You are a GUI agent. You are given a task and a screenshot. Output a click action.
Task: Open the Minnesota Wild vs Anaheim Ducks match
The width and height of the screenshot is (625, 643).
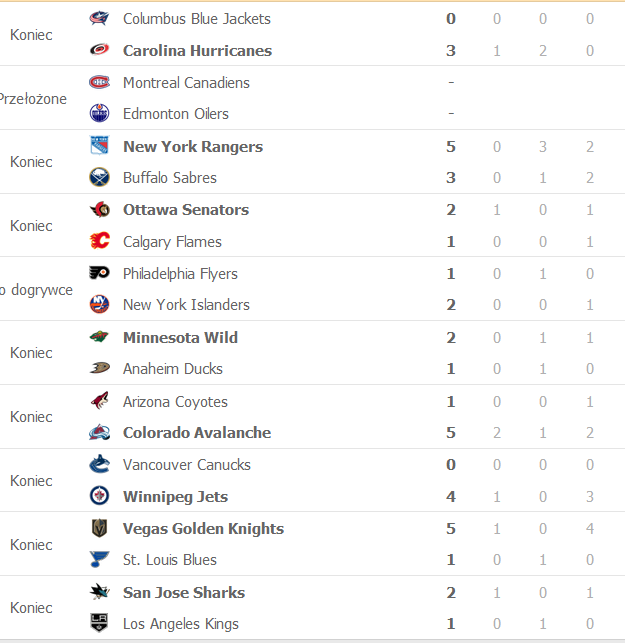click(300, 353)
